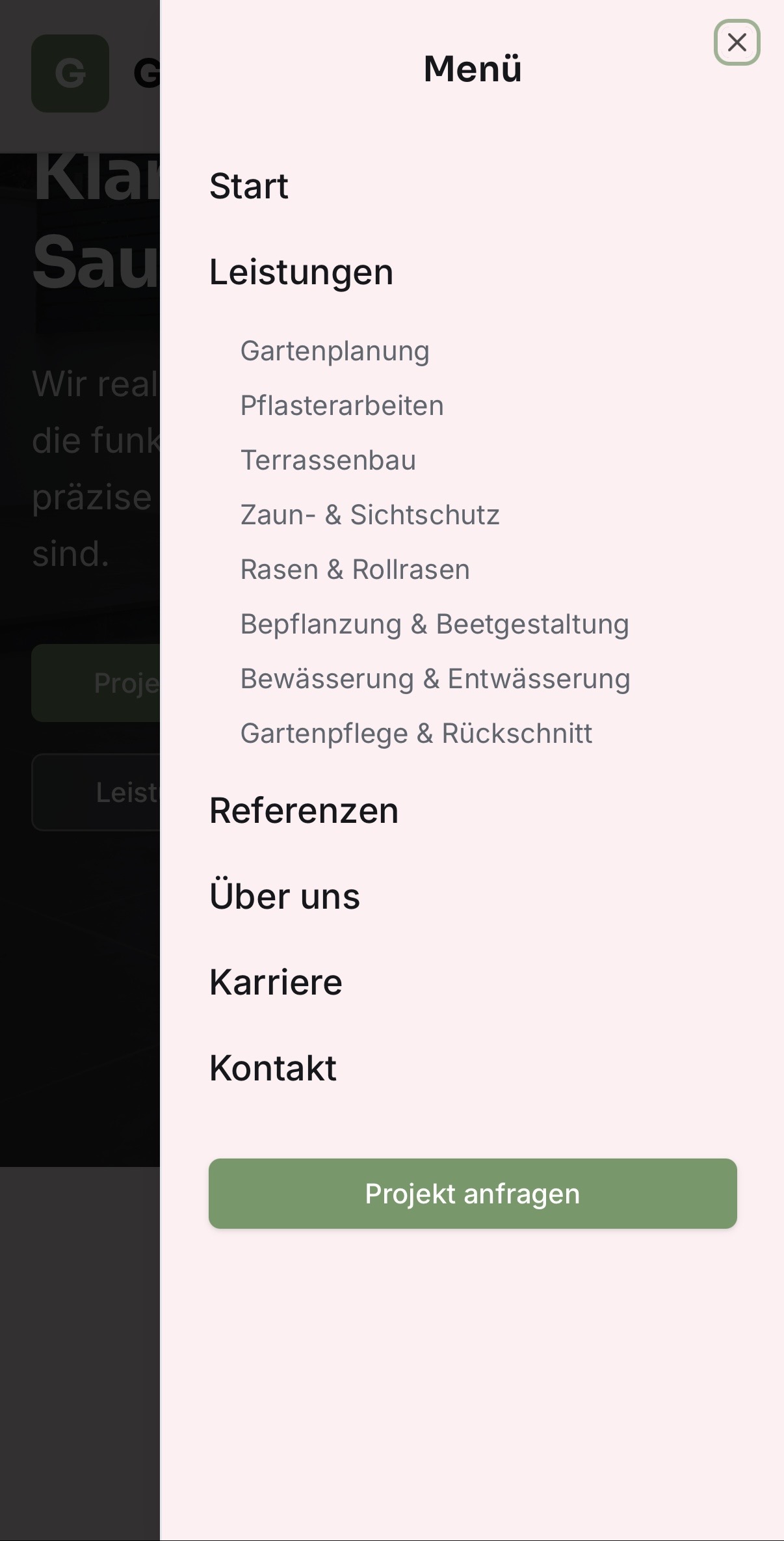The height and width of the screenshot is (1541, 784).
Task: Select Zaun- & Sichtschutz
Action: pos(370,515)
